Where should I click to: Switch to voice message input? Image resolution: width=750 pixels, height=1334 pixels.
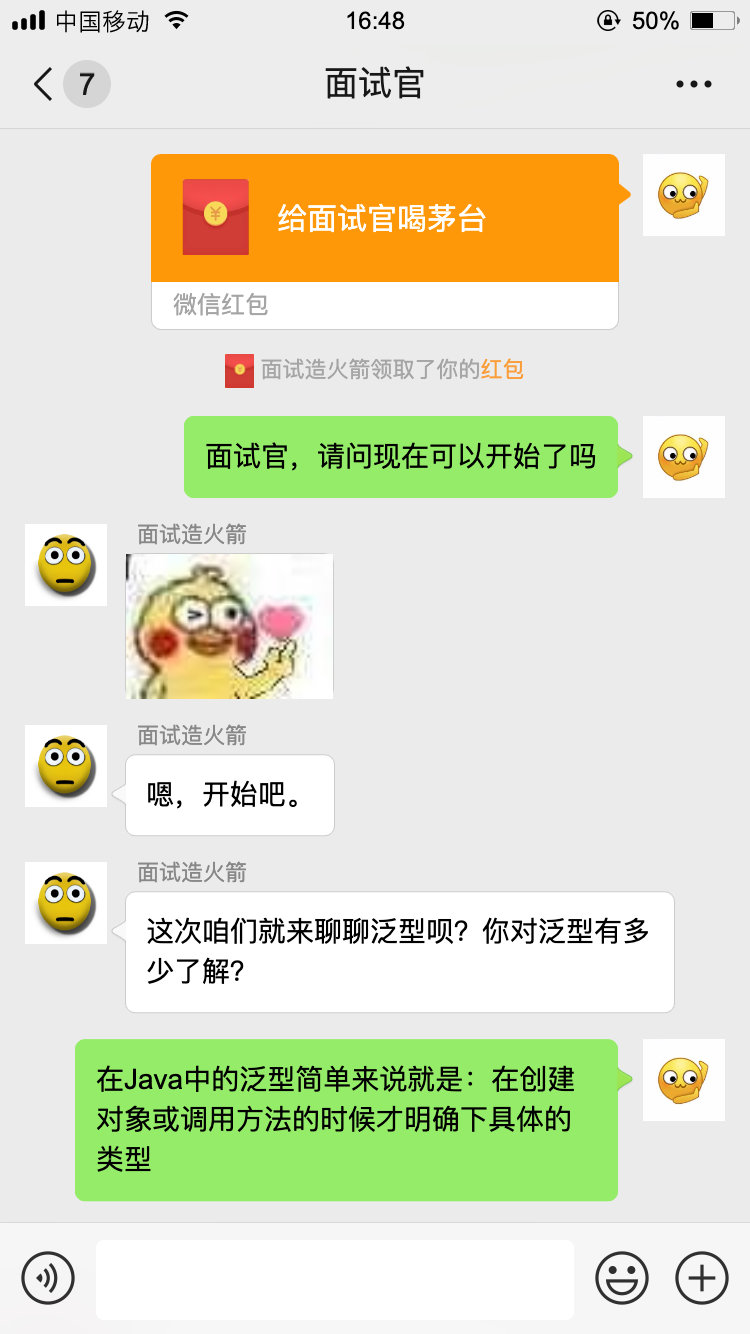[x=48, y=1278]
